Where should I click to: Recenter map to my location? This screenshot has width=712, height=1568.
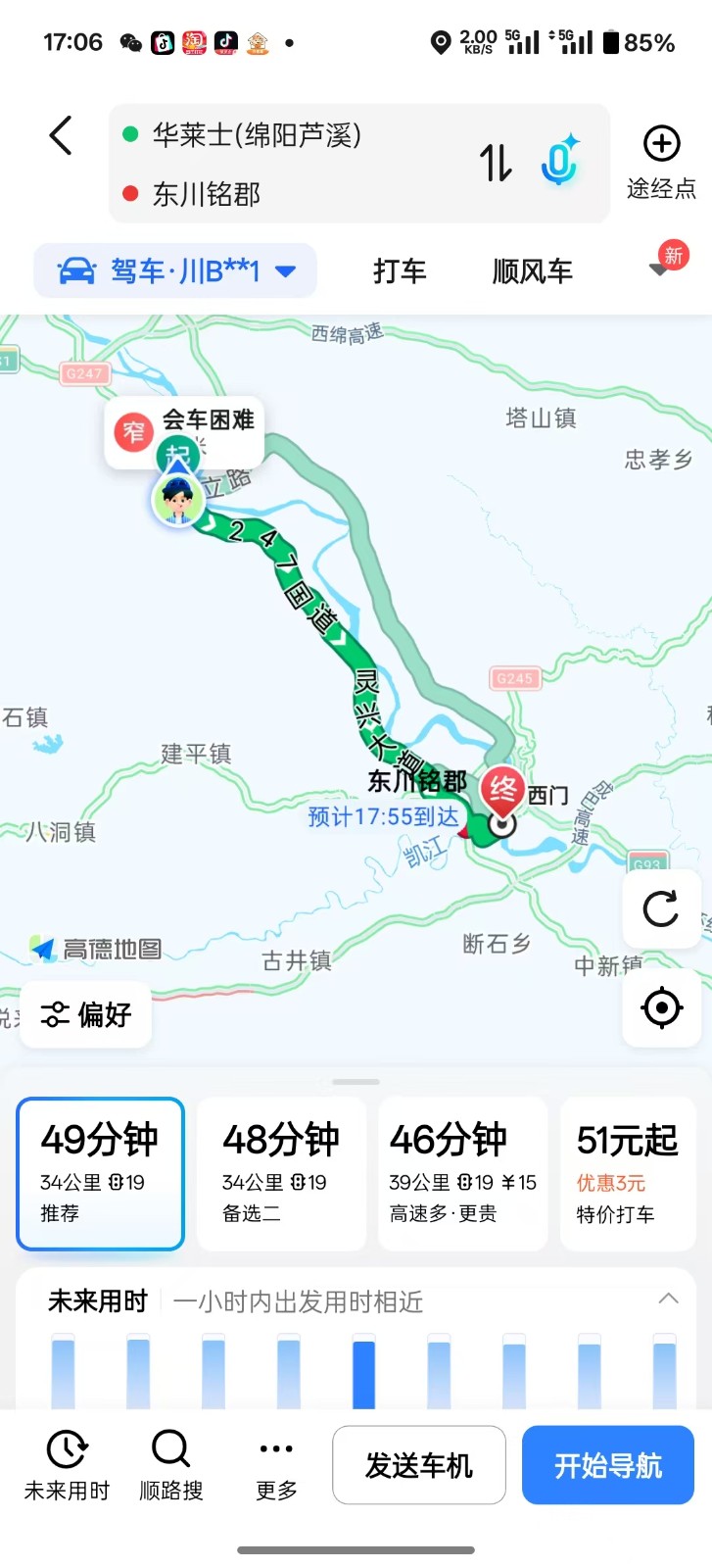[661, 1007]
